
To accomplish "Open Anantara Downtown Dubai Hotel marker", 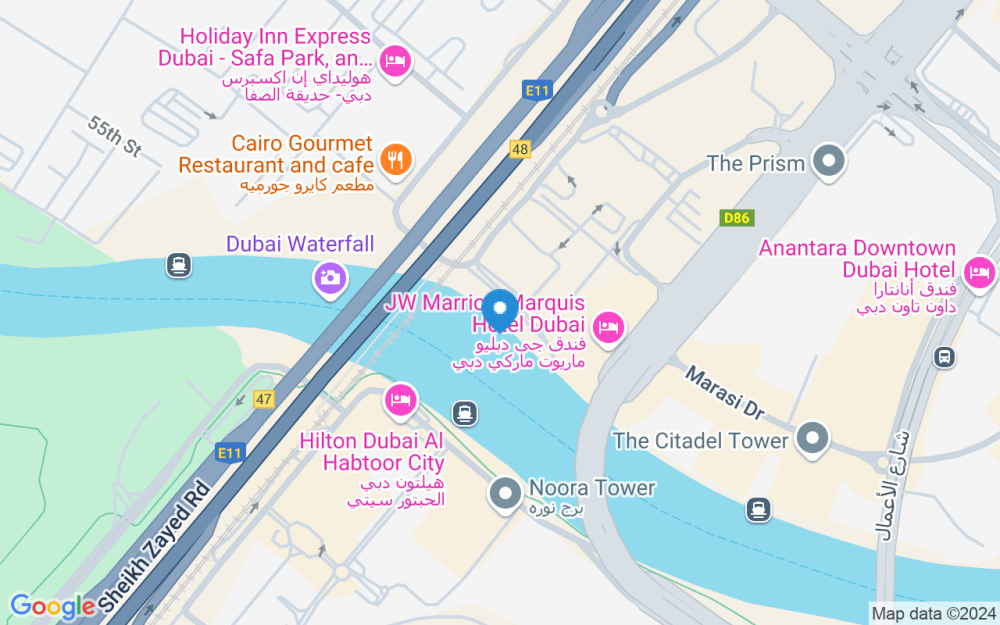I will point(980,274).
